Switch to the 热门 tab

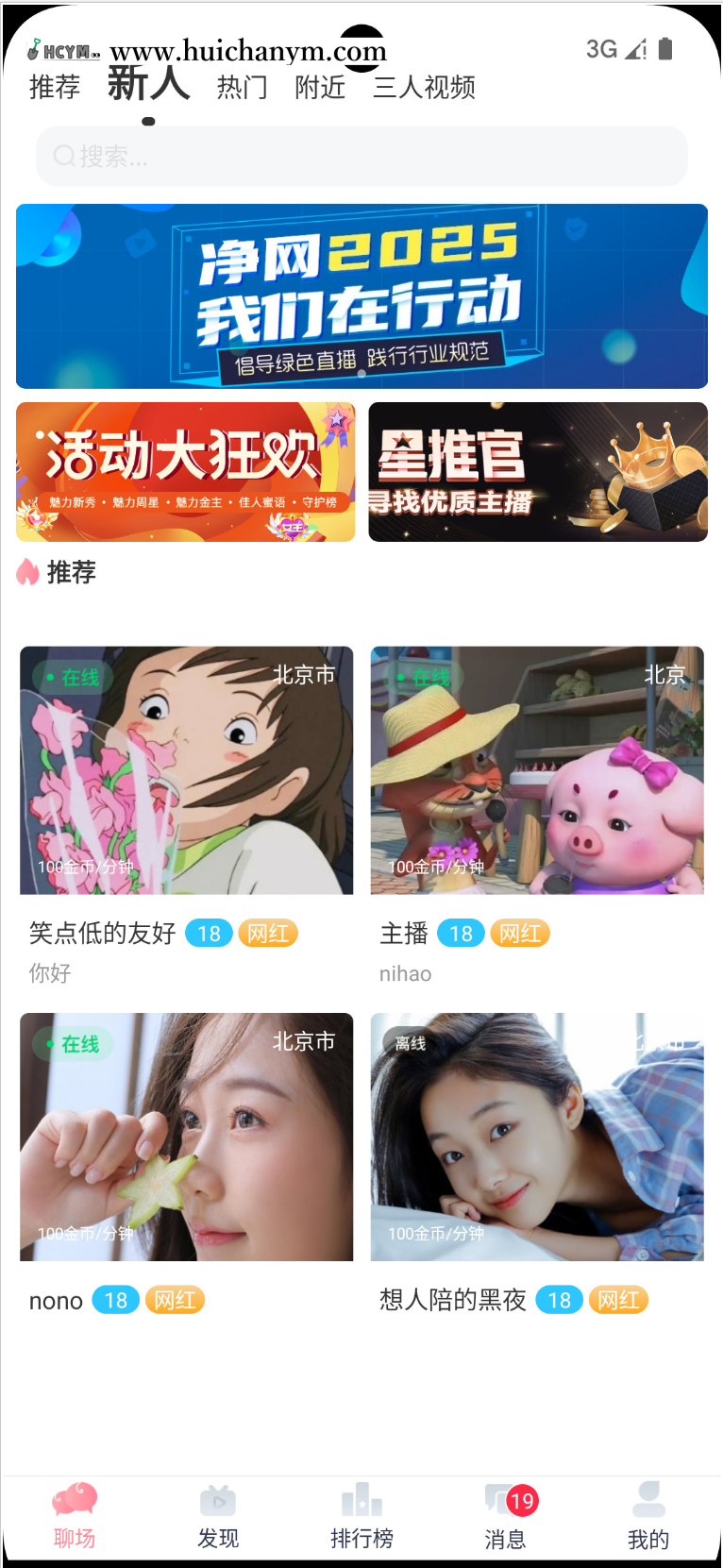pyautogui.click(x=242, y=88)
